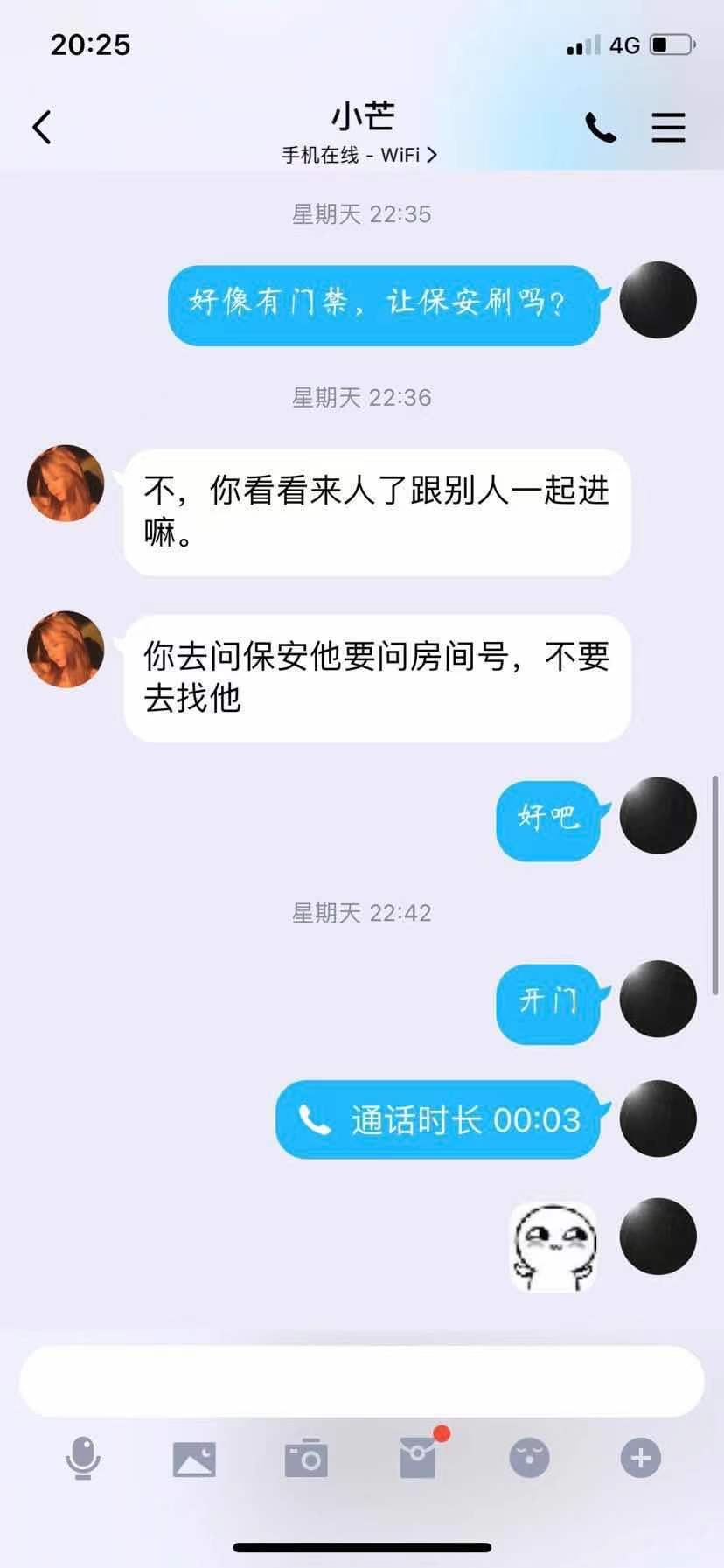
Task: Open my avatar next to 开门
Action: 658,999
